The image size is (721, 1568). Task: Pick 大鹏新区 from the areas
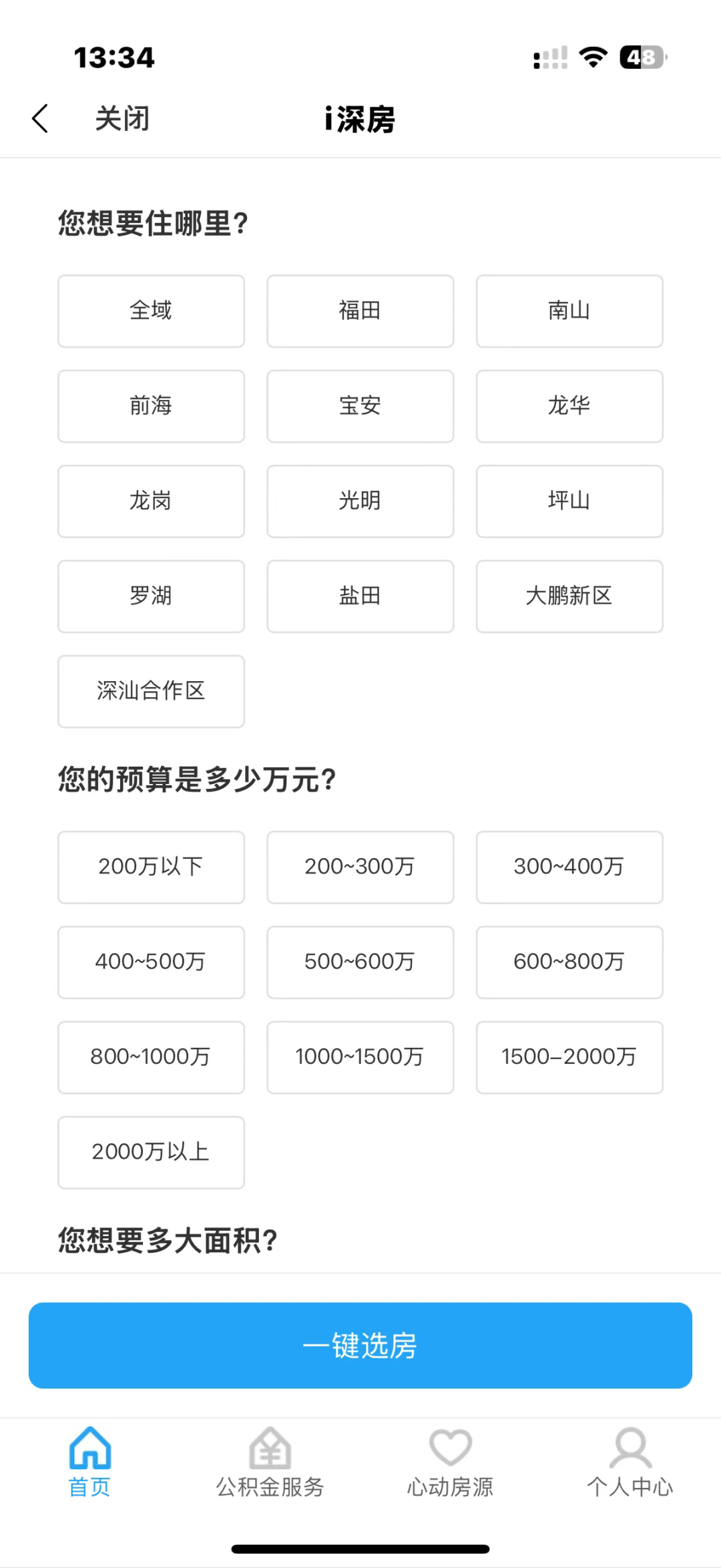(x=569, y=596)
